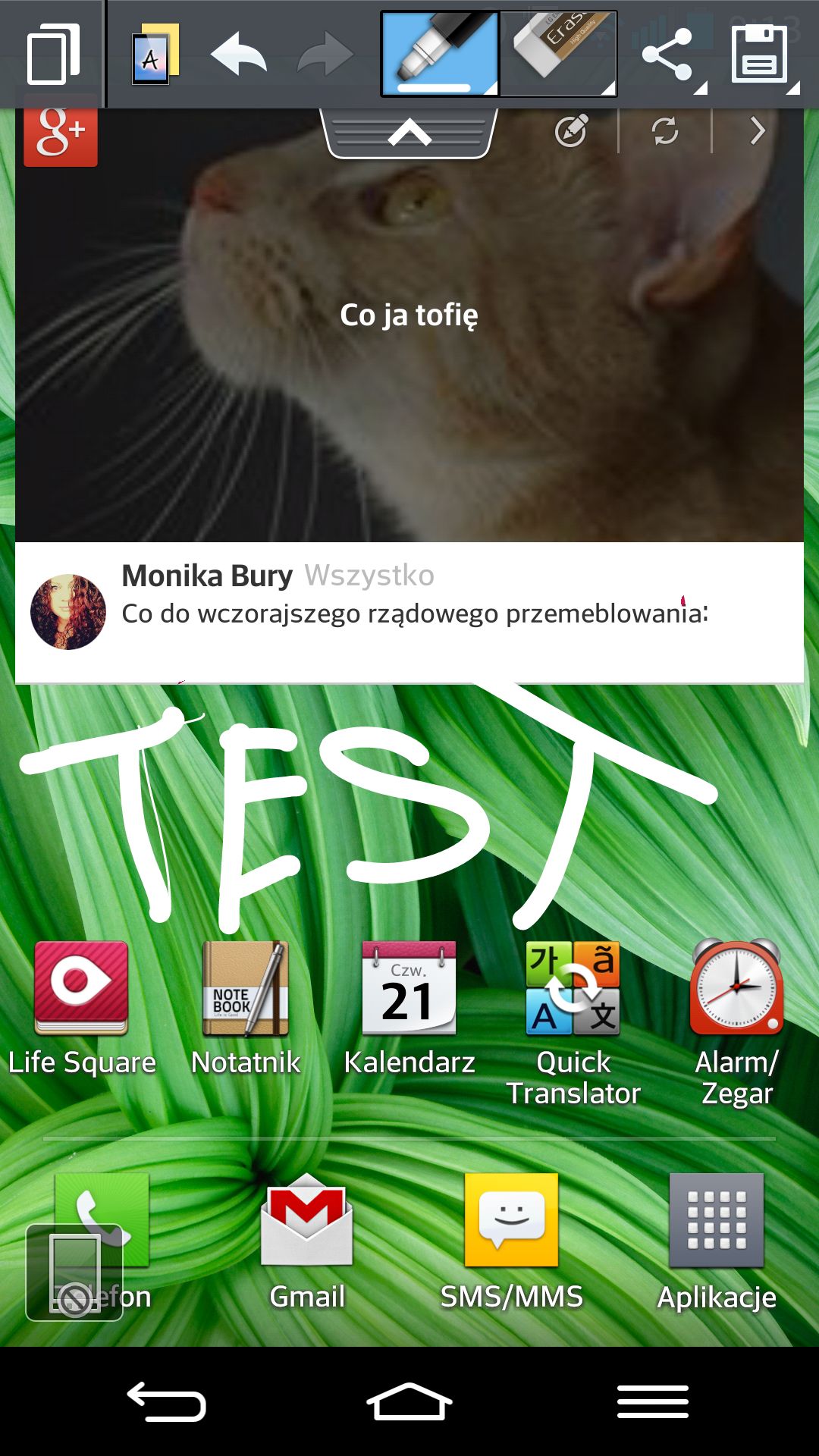
Task: Go to the home screen using the navigation bar
Action: point(409,1401)
